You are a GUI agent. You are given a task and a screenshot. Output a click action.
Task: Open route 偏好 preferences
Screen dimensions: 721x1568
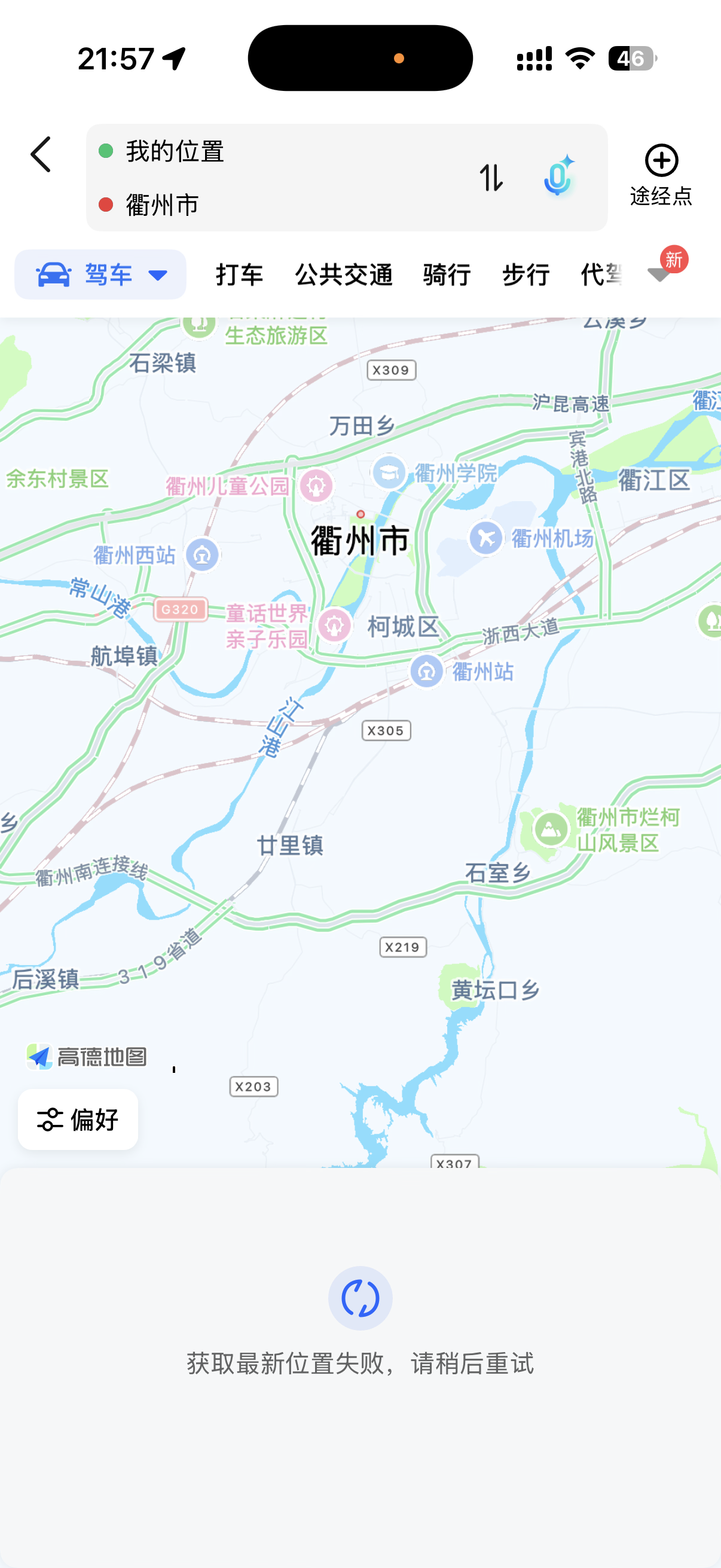pyautogui.click(x=78, y=1119)
